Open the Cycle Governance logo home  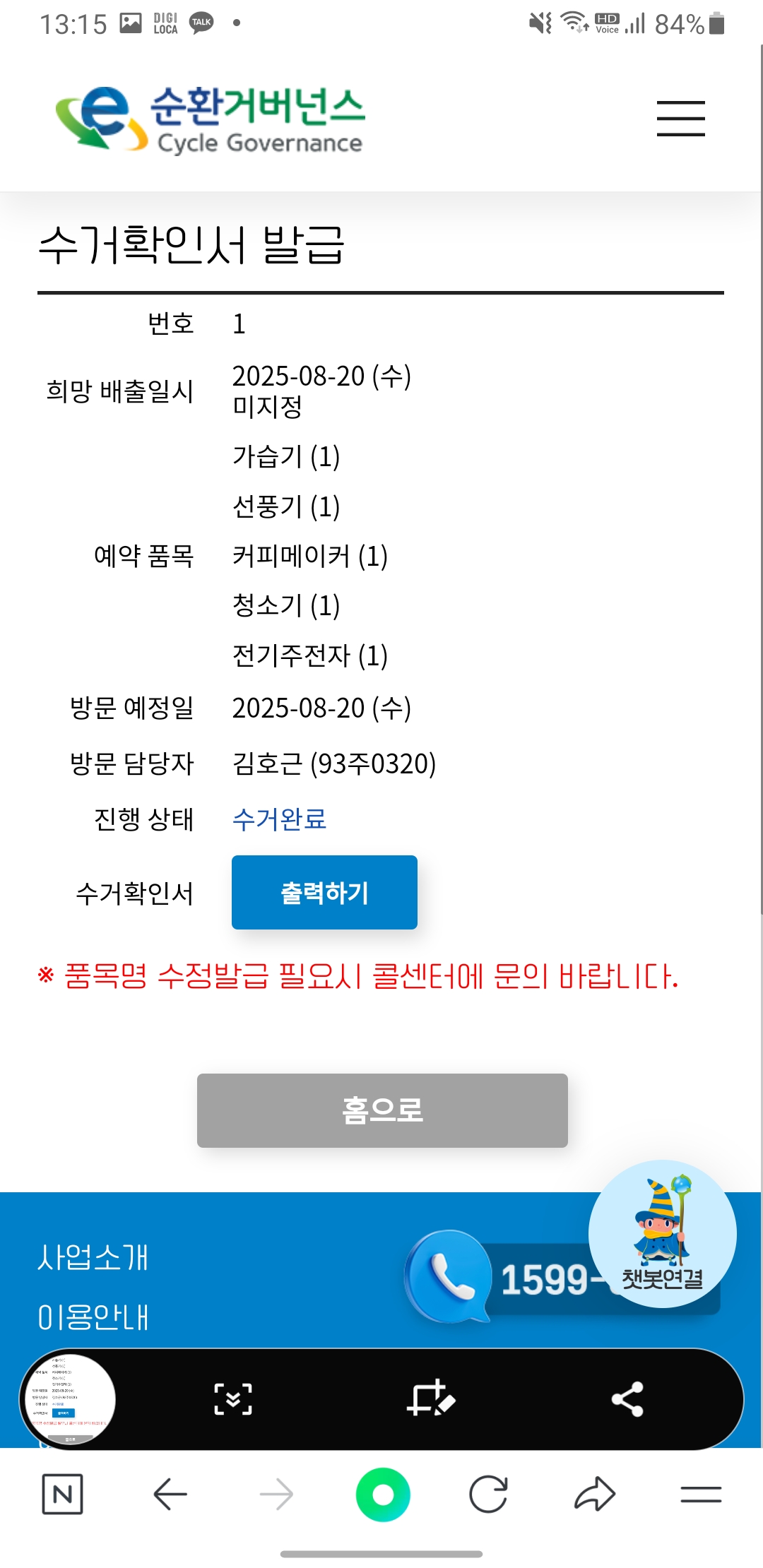pos(210,119)
